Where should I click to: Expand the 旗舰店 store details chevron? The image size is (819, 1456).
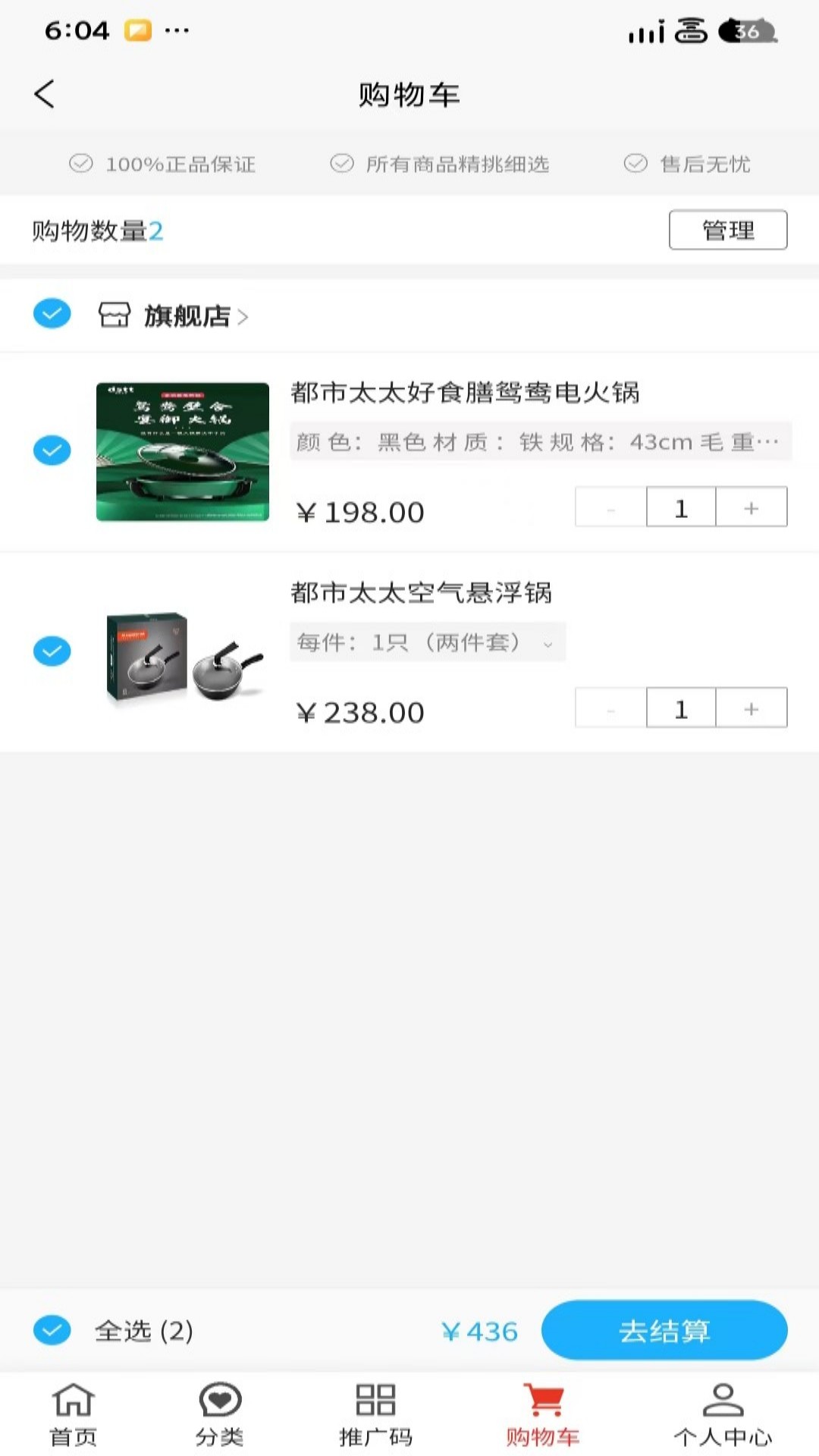244,318
